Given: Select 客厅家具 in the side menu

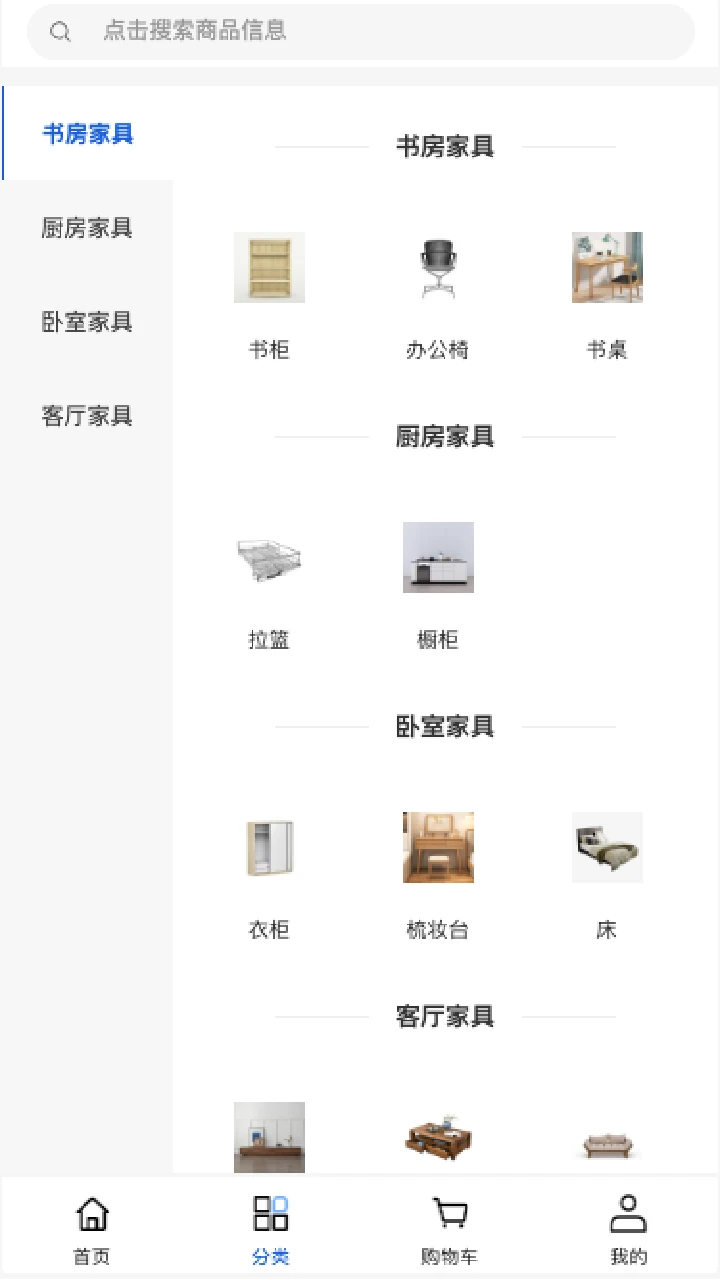Looking at the screenshot, I should pyautogui.click(x=87, y=416).
